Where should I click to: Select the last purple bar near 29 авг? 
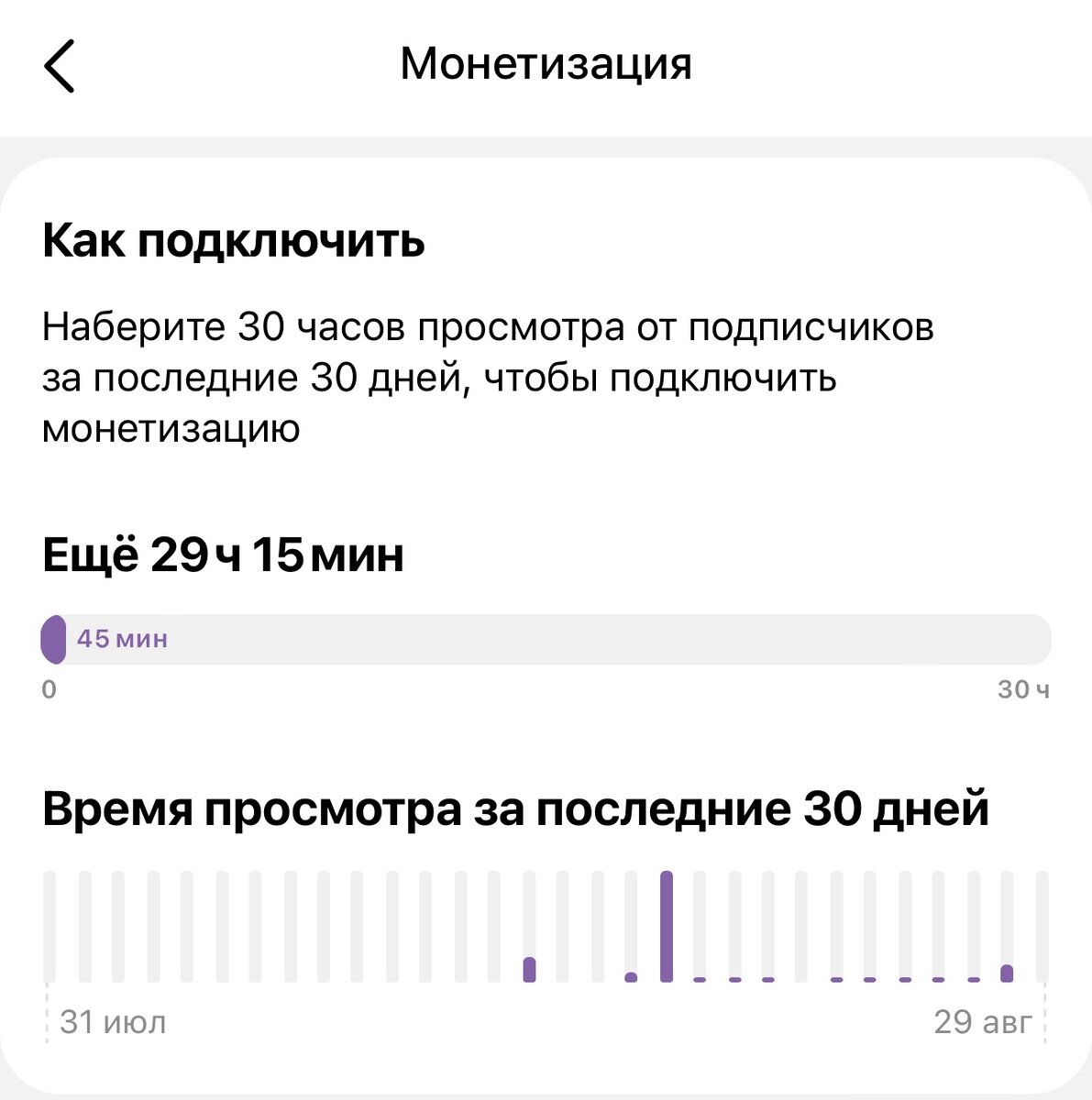click(1006, 973)
